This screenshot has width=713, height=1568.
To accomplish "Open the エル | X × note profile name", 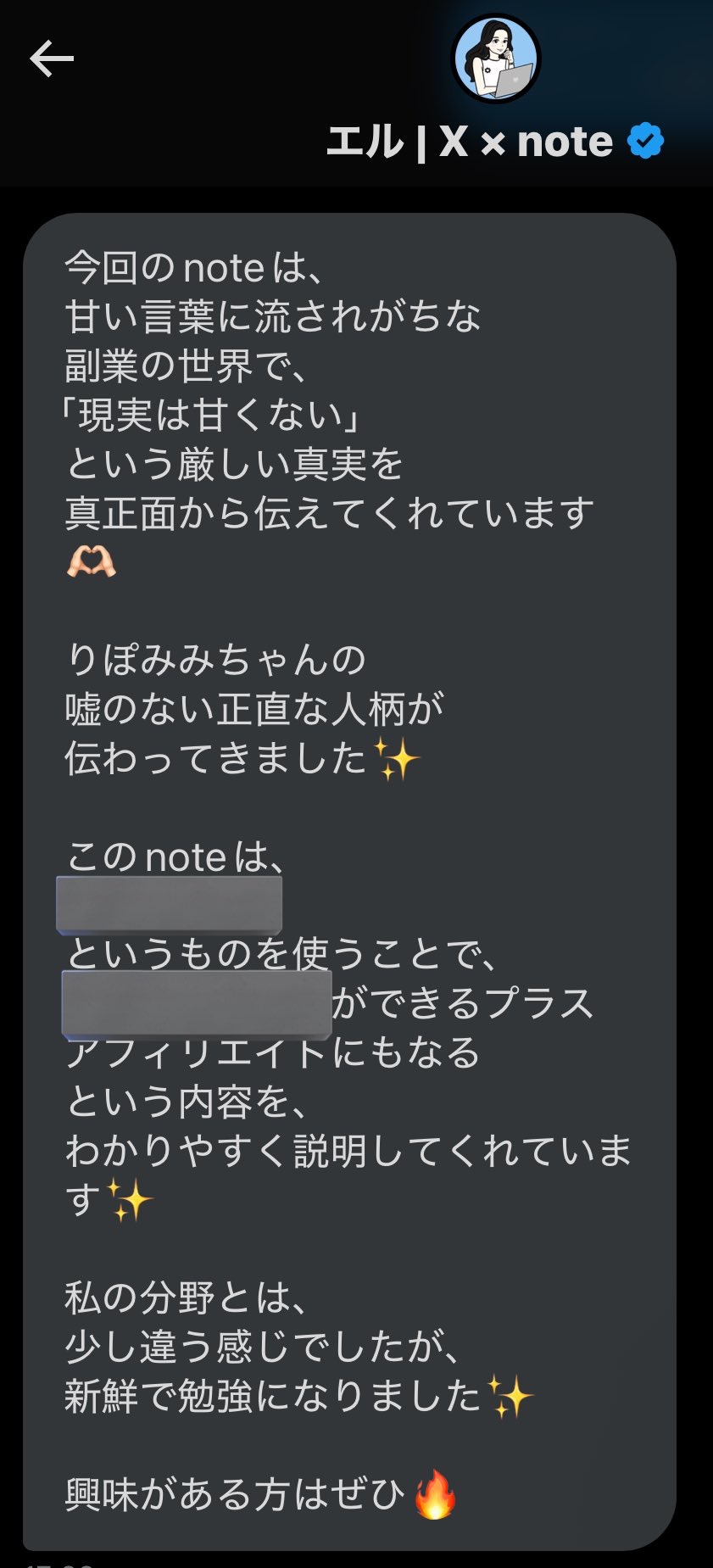I will click(x=470, y=142).
